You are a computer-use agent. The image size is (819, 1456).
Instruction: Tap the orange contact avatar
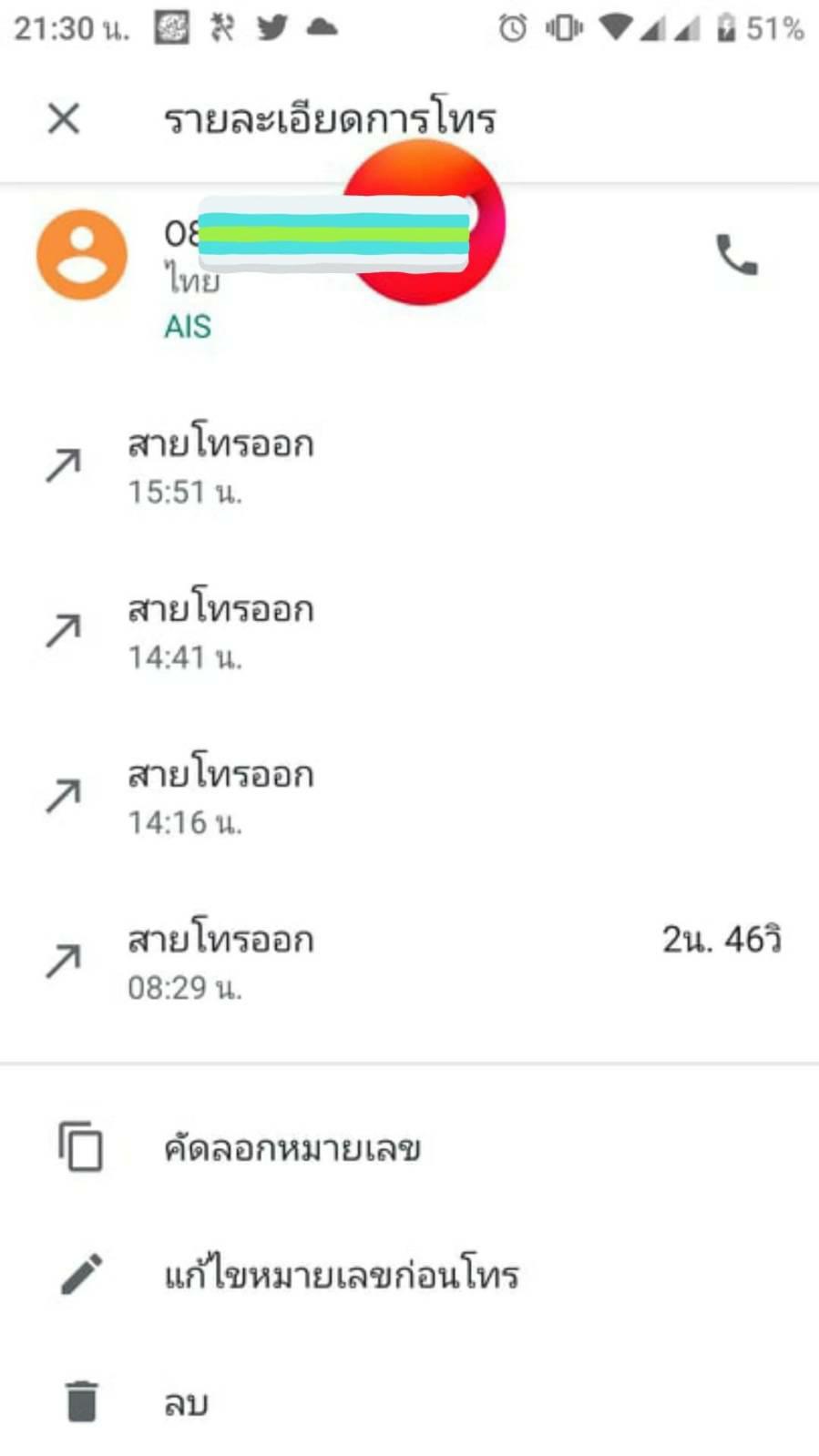(x=82, y=255)
